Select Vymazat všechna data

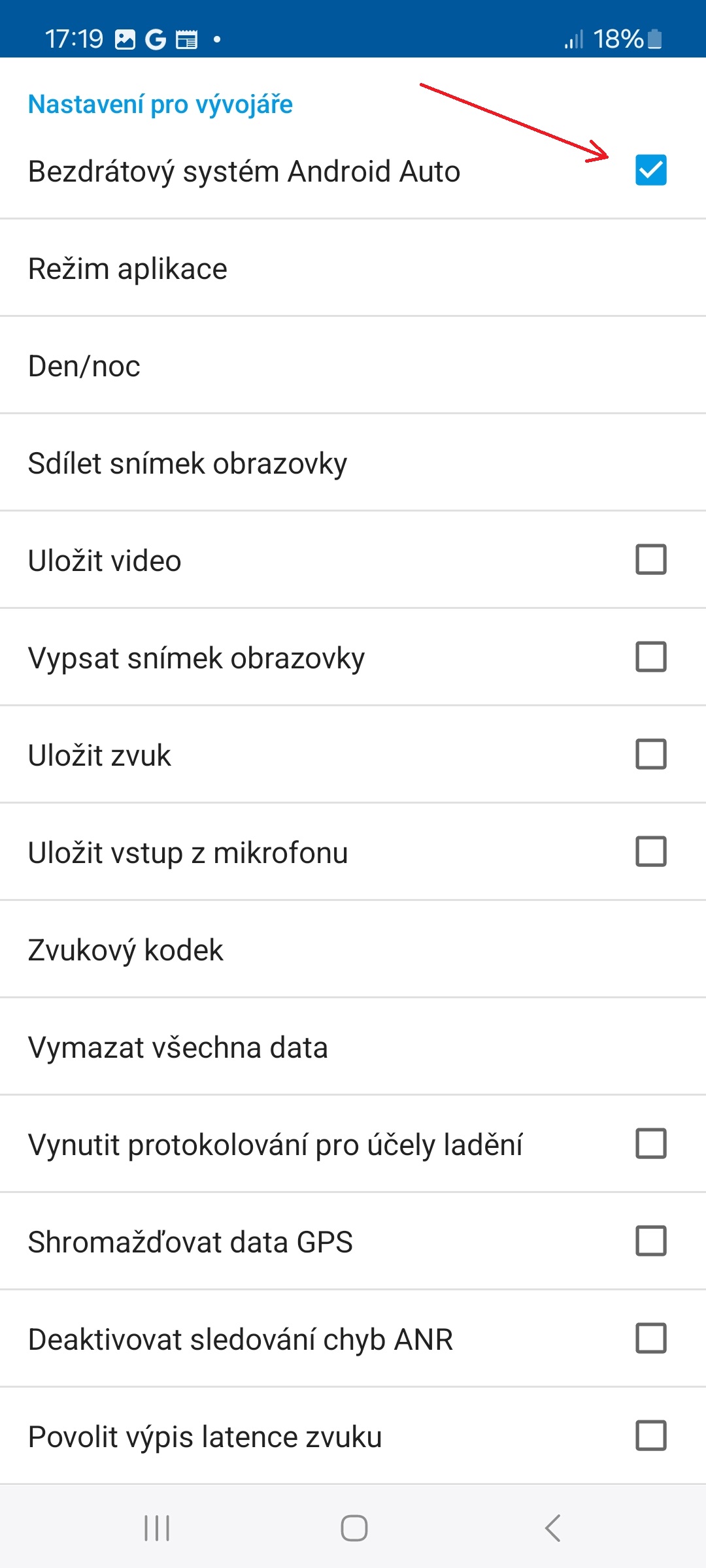pyautogui.click(x=353, y=1047)
